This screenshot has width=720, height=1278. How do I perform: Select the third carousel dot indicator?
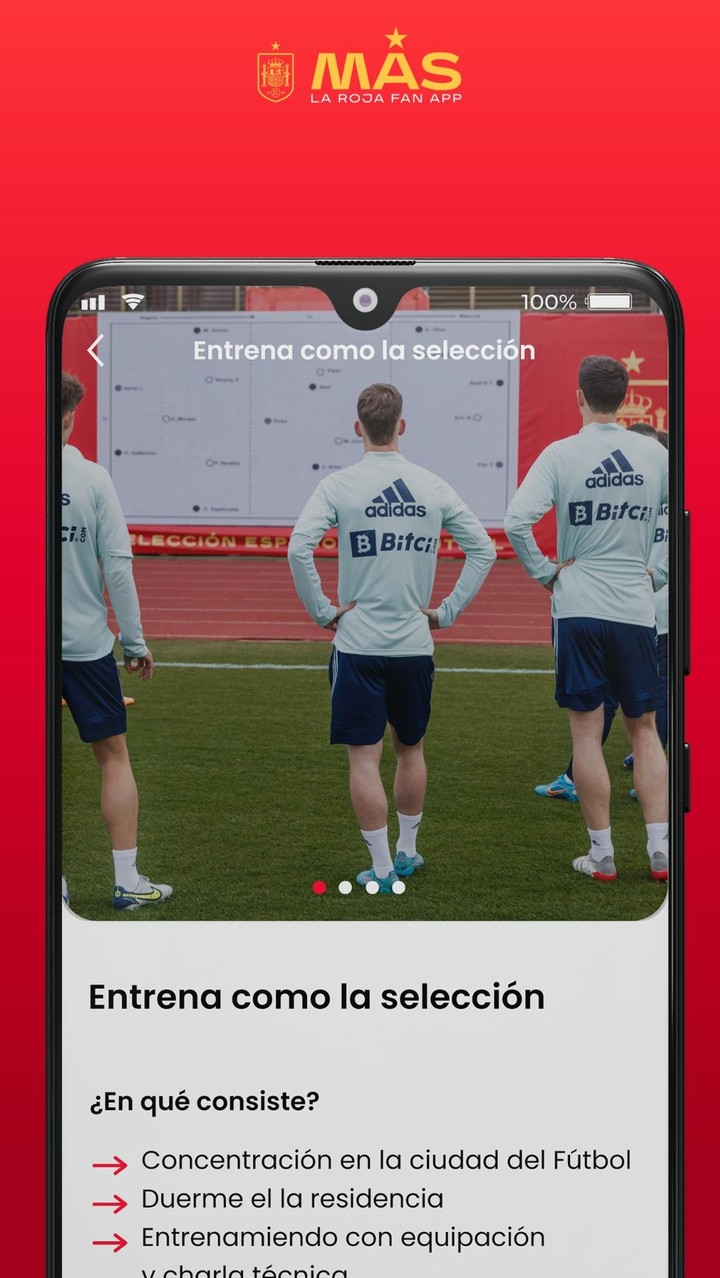[373, 885]
